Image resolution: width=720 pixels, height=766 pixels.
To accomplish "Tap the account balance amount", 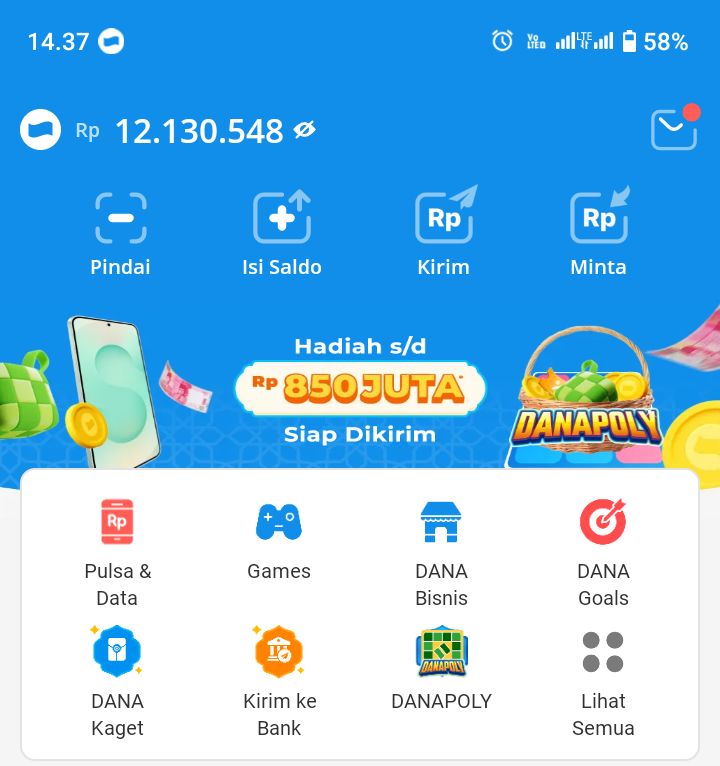I will pyautogui.click(x=200, y=130).
